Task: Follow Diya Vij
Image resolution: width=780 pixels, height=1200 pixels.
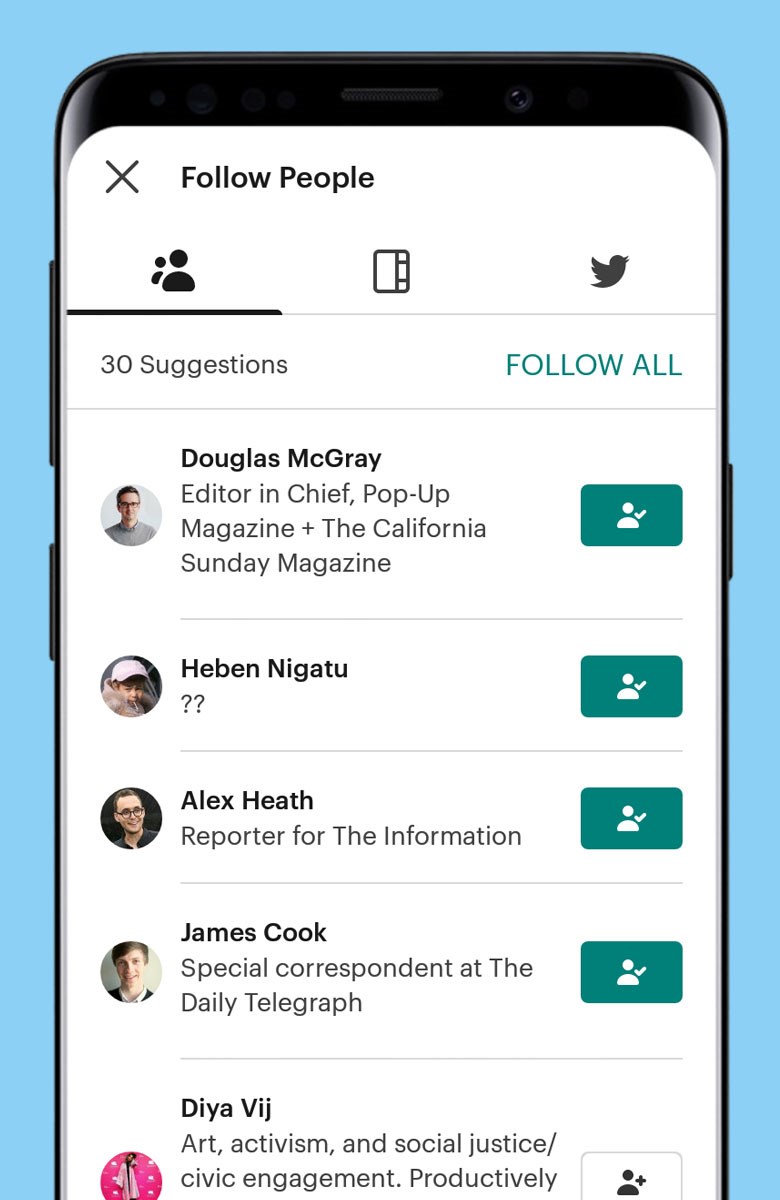Action: point(631,1180)
